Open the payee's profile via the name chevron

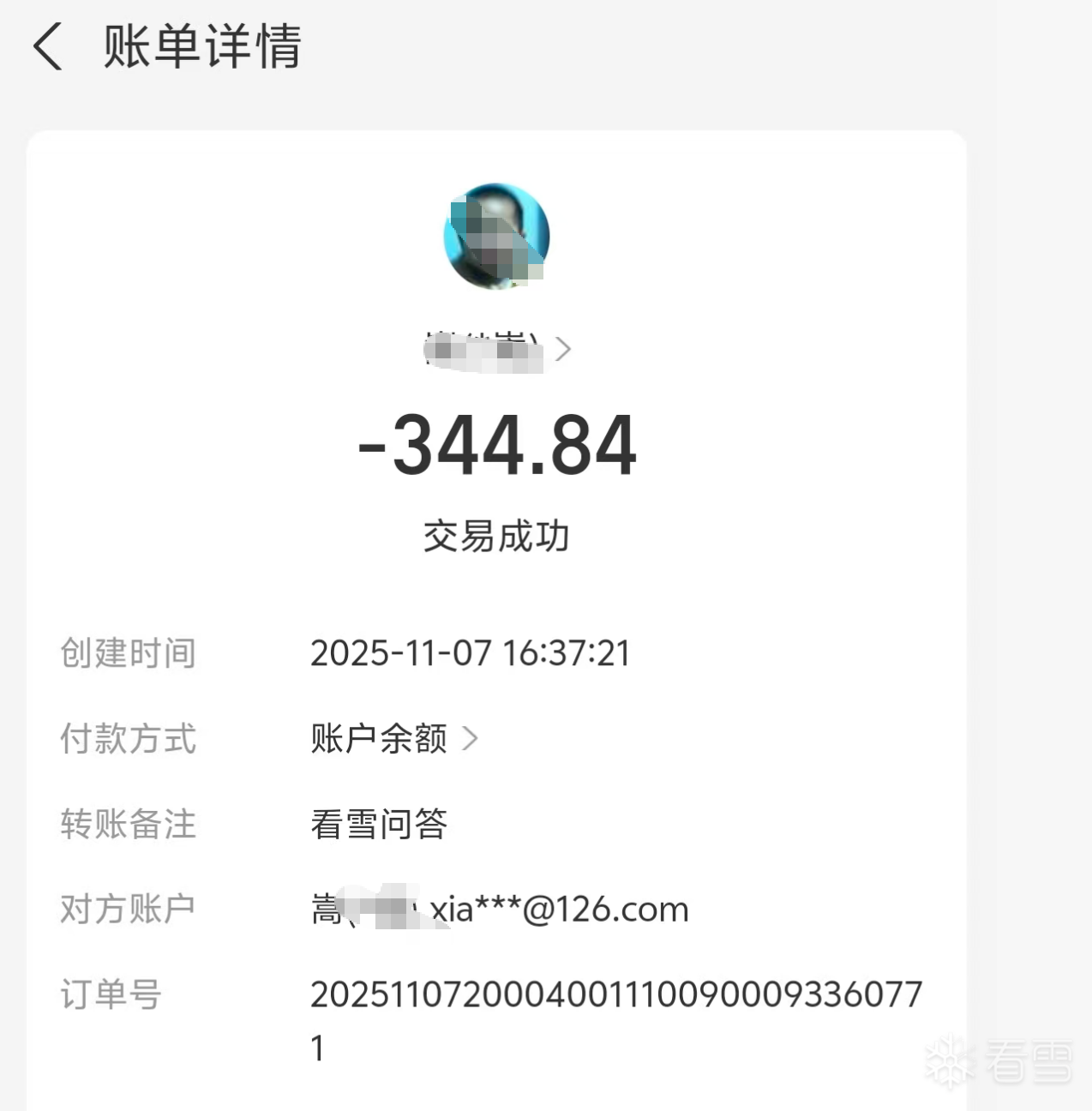562,350
